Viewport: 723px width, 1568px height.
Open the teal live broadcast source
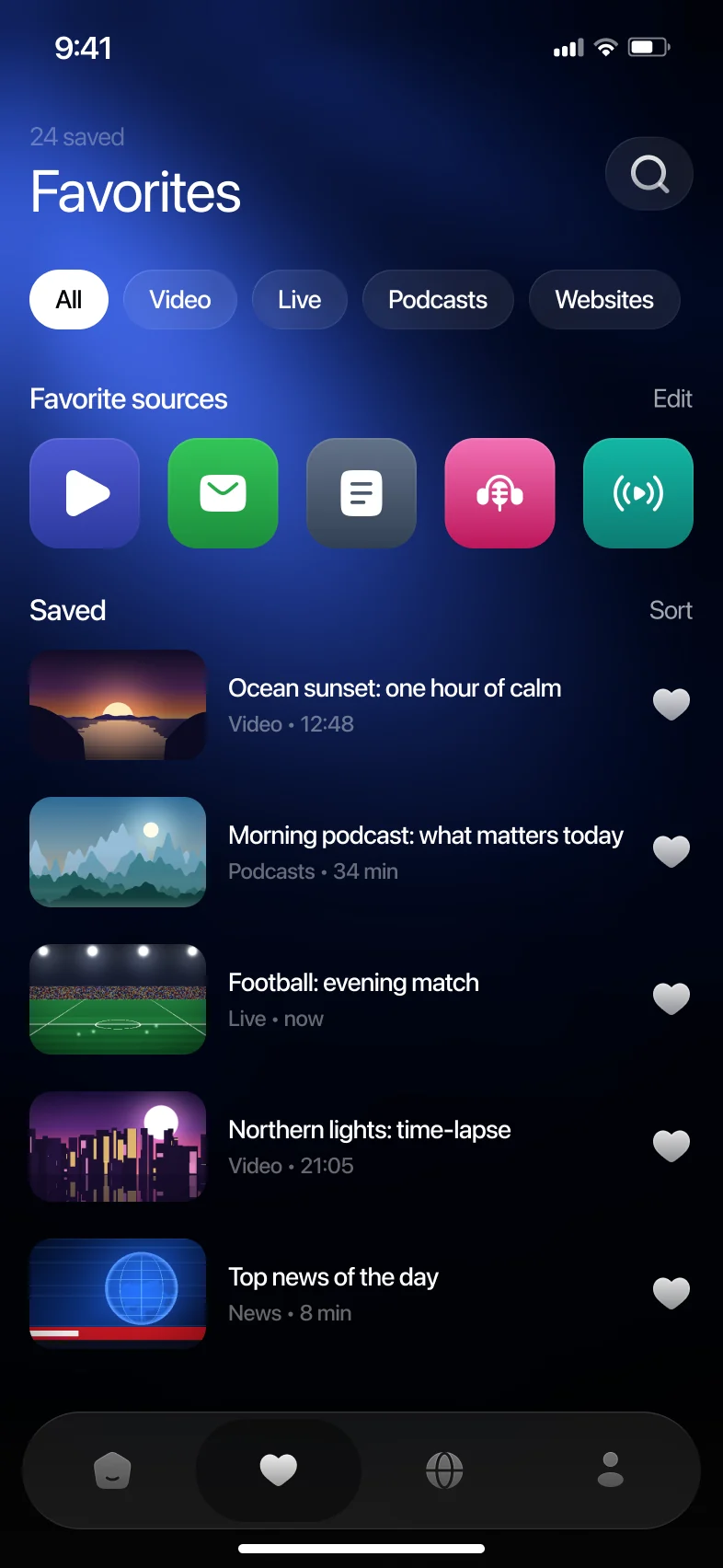(x=638, y=493)
